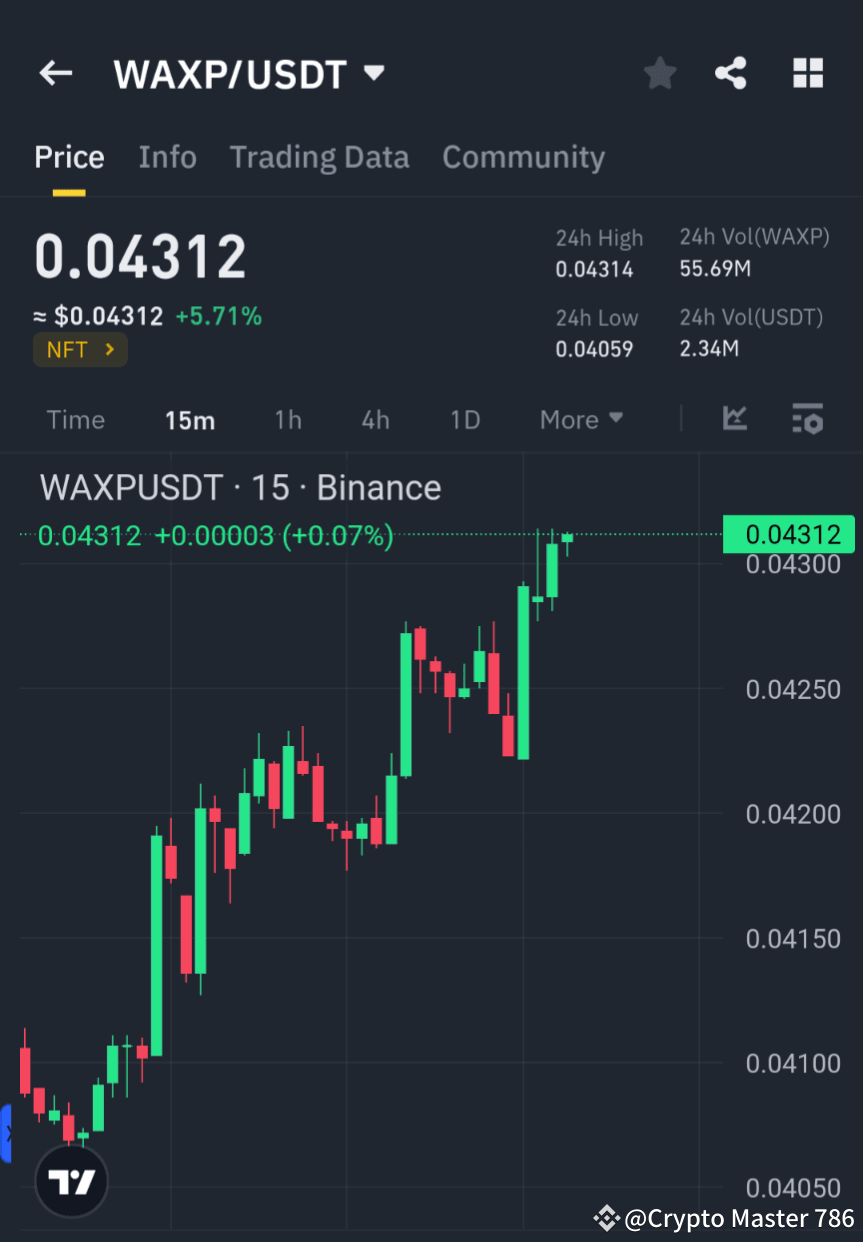Switch candle view to green by toggling 15m
The height and width of the screenshot is (1242, 863).
pos(190,420)
